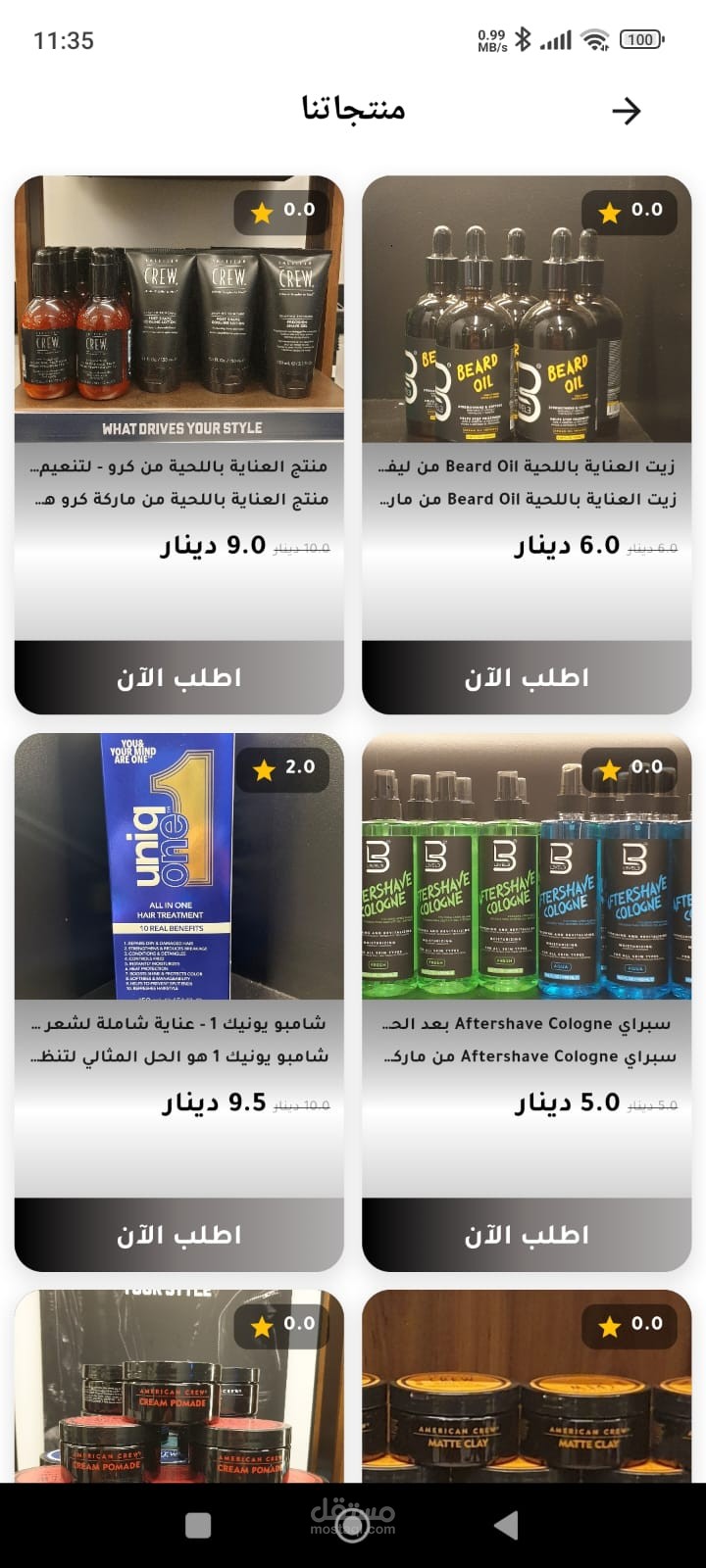Order the American Crew beard care product
The width and height of the screenshot is (706, 1568).
(x=178, y=677)
